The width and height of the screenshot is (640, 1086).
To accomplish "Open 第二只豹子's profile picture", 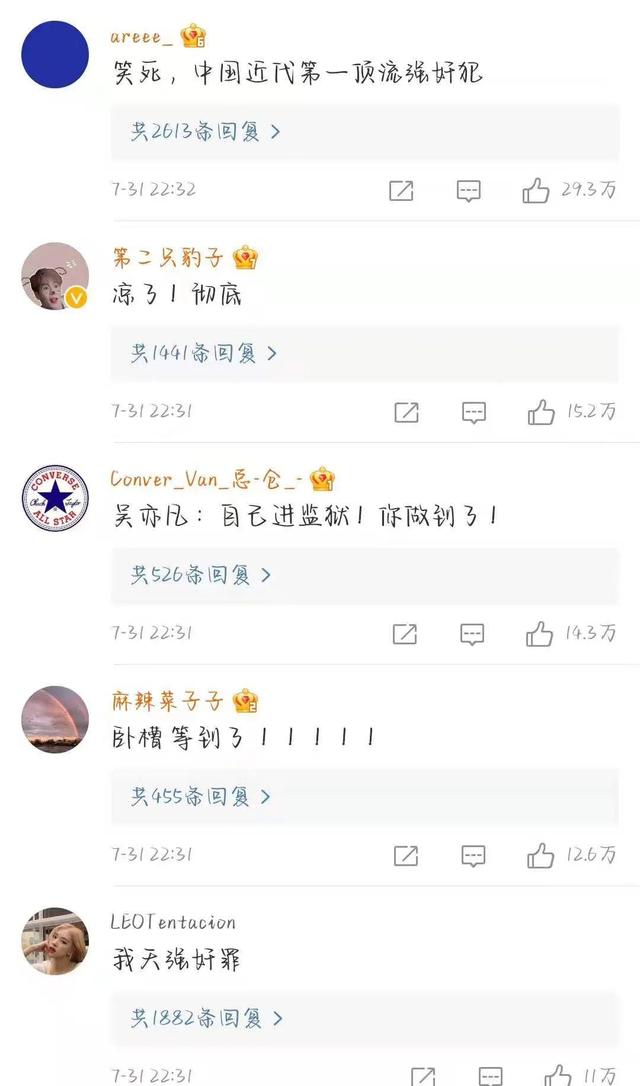I will point(55,276).
